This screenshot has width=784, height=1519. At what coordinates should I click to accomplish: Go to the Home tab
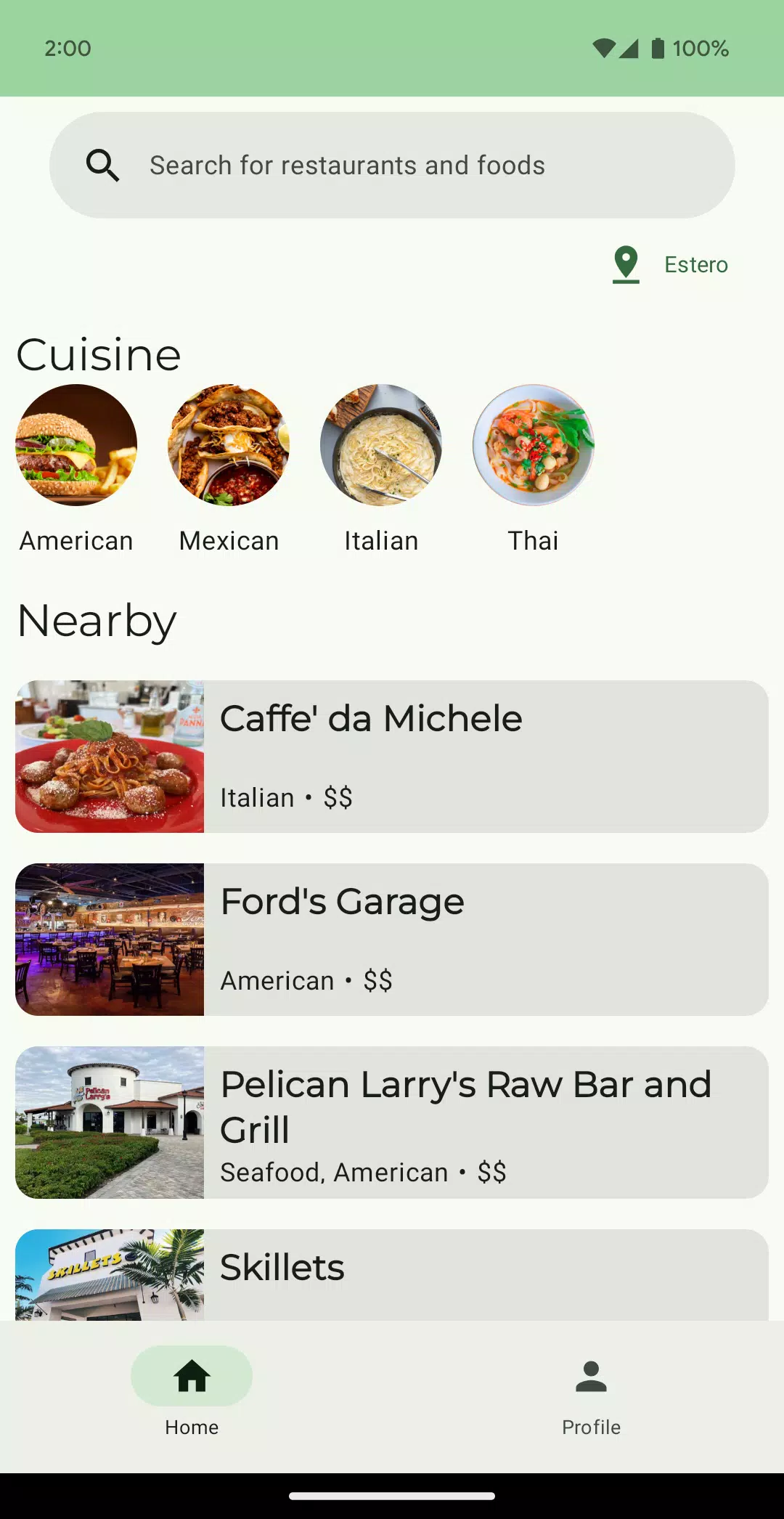point(192,1393)
